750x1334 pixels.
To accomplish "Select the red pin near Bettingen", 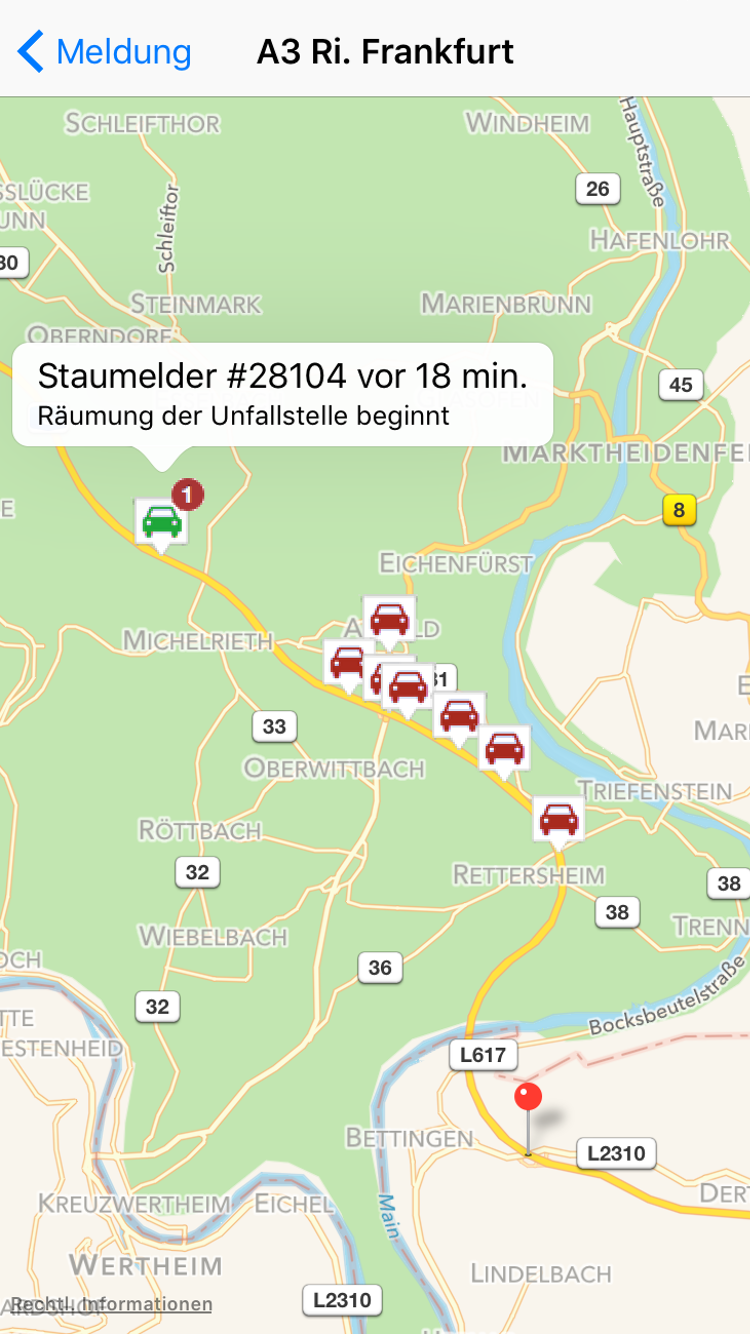I will pyautogui.click(x=528, y=1099).
